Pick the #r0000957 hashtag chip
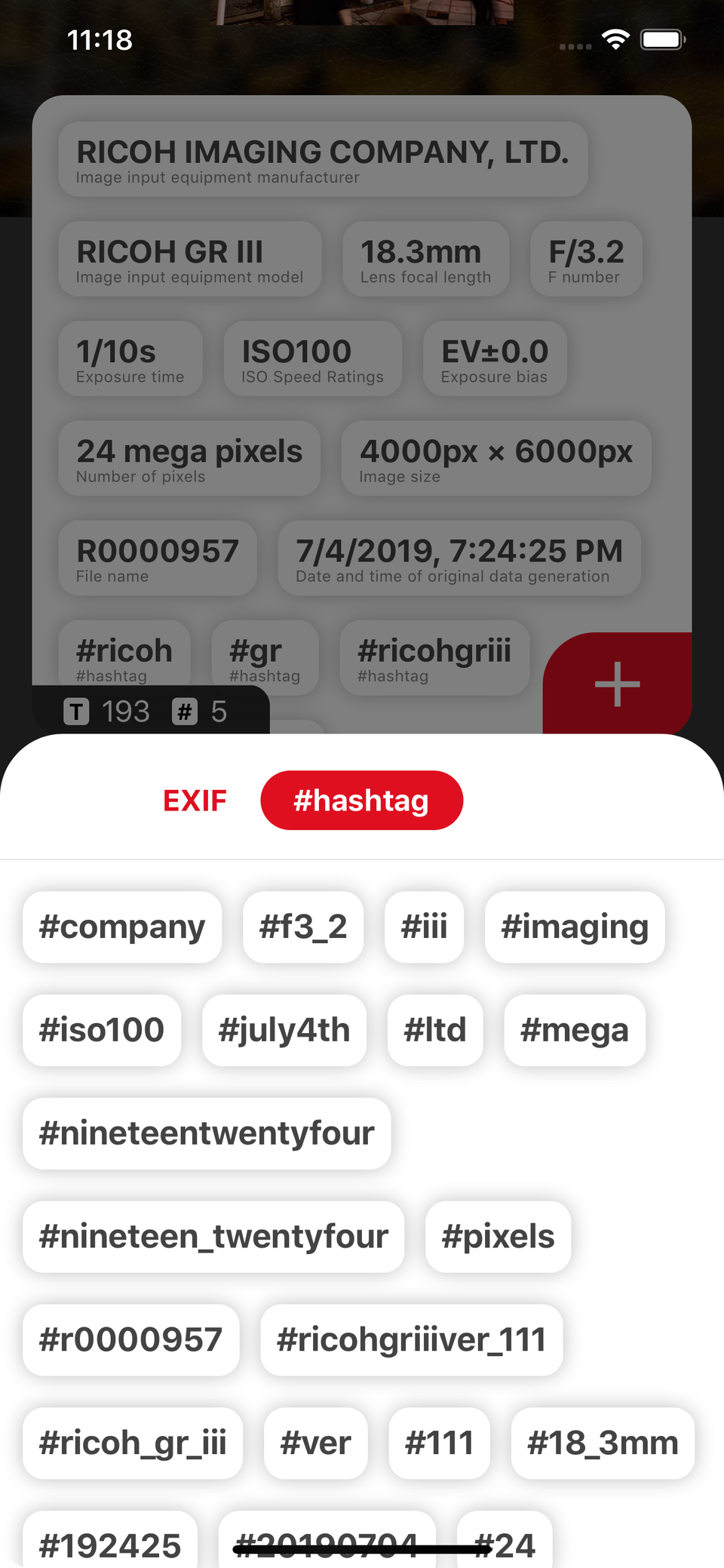 (x=131, y=1340)
